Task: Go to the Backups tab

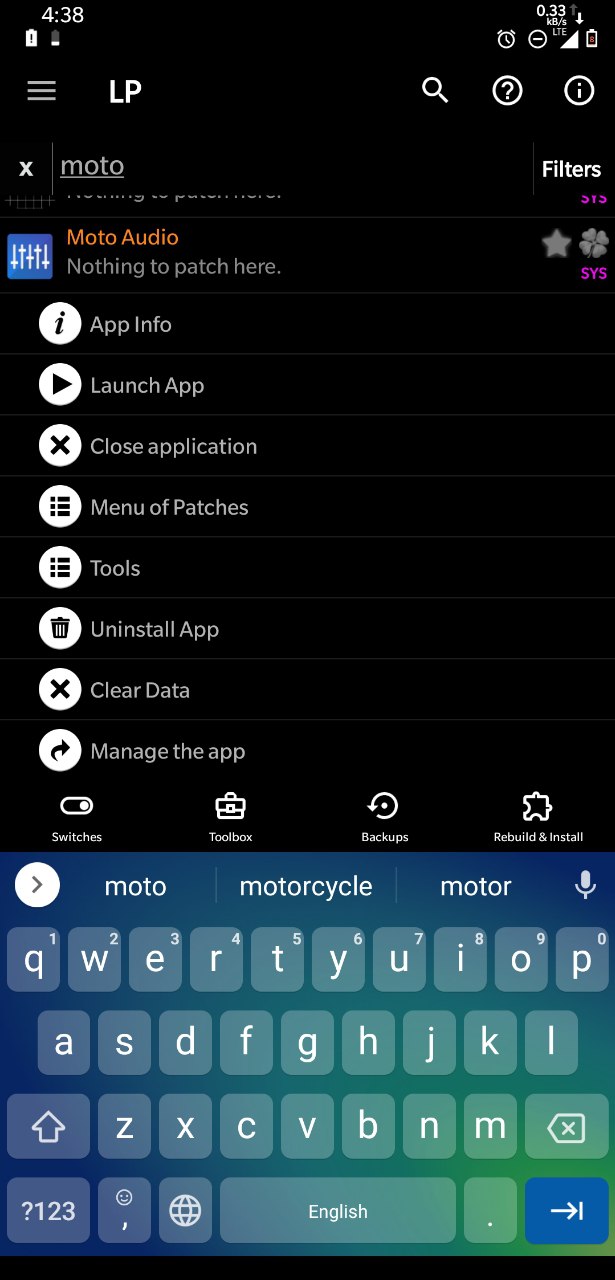Action: coord(385,817)
